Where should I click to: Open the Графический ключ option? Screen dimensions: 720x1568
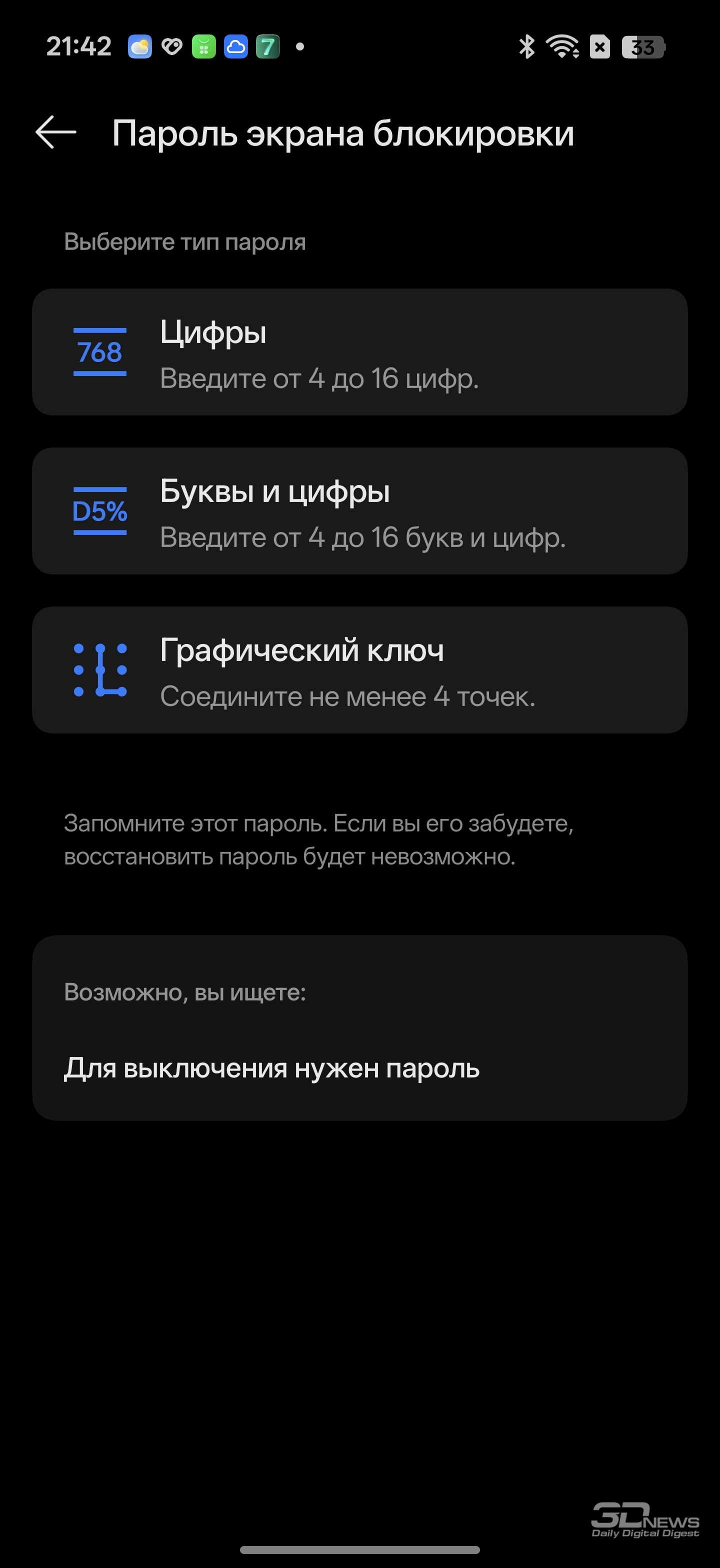359,670
